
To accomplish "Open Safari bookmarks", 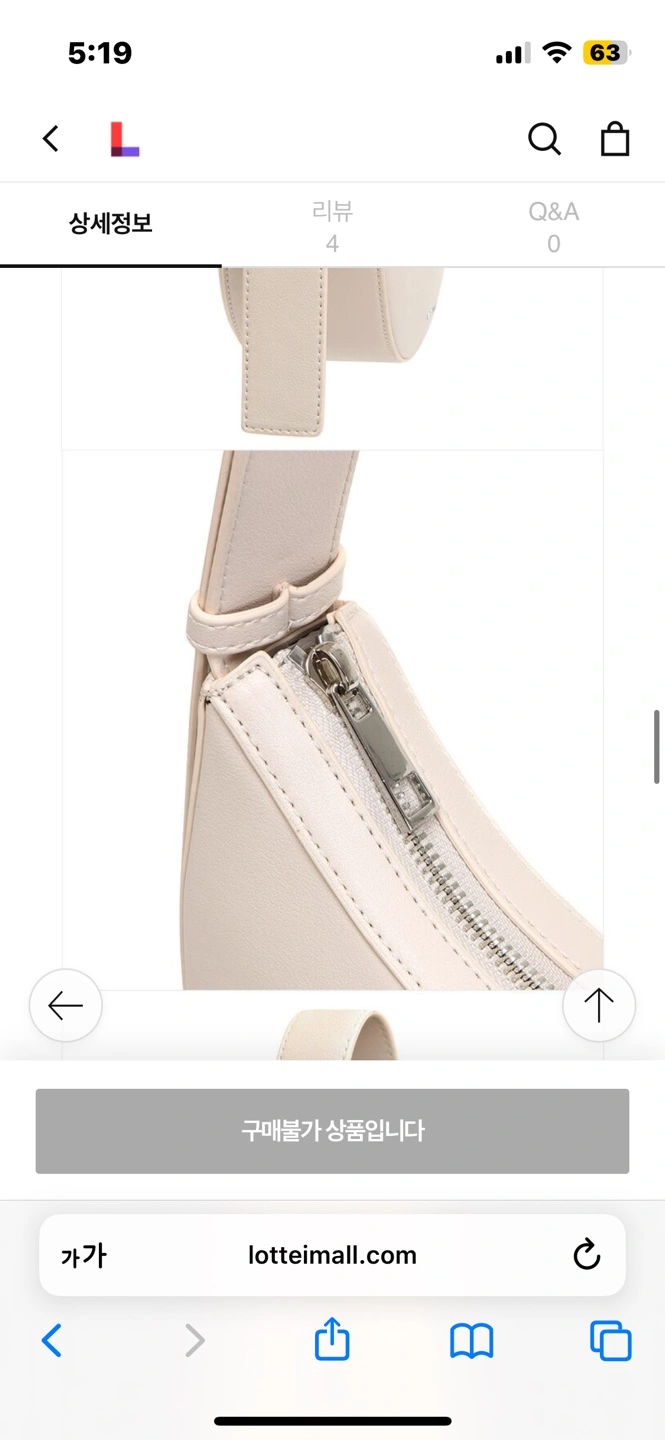I will click(472, 1341).
